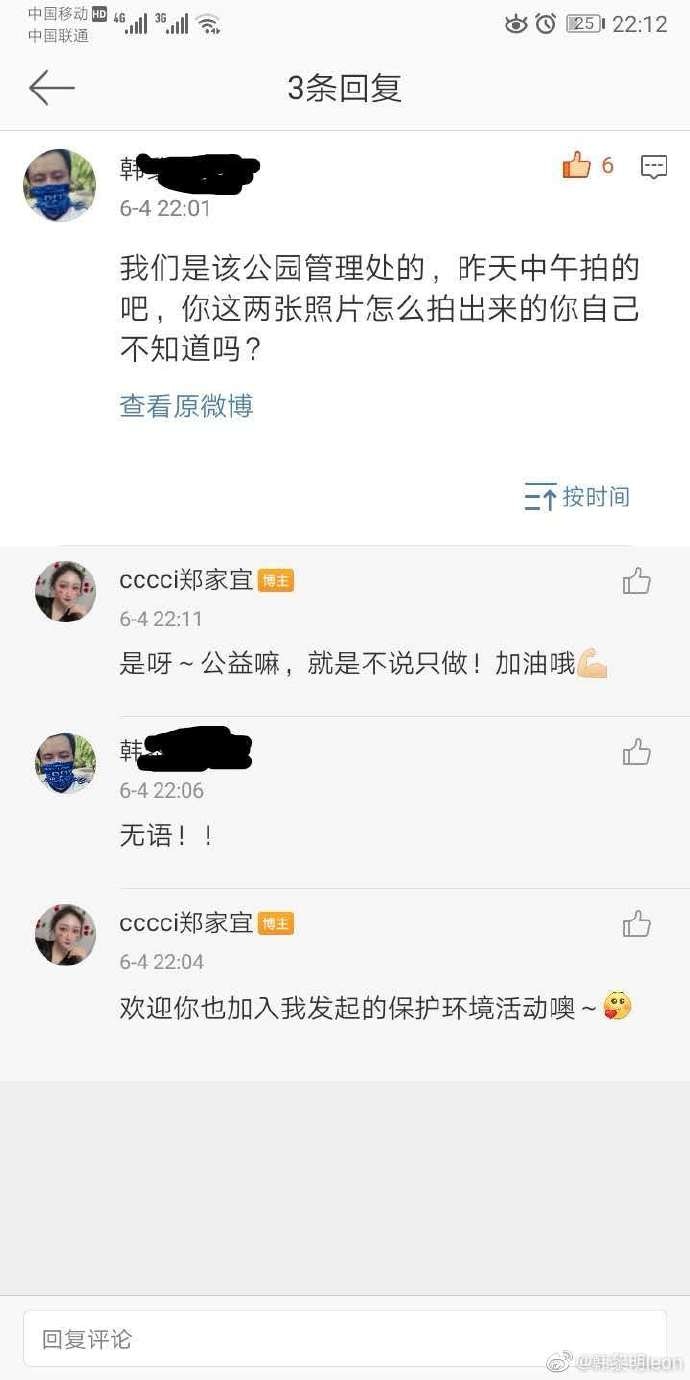Tap the 回复评论 input field
Screen dimensions: 690x1380
[x=344, y=1338]
